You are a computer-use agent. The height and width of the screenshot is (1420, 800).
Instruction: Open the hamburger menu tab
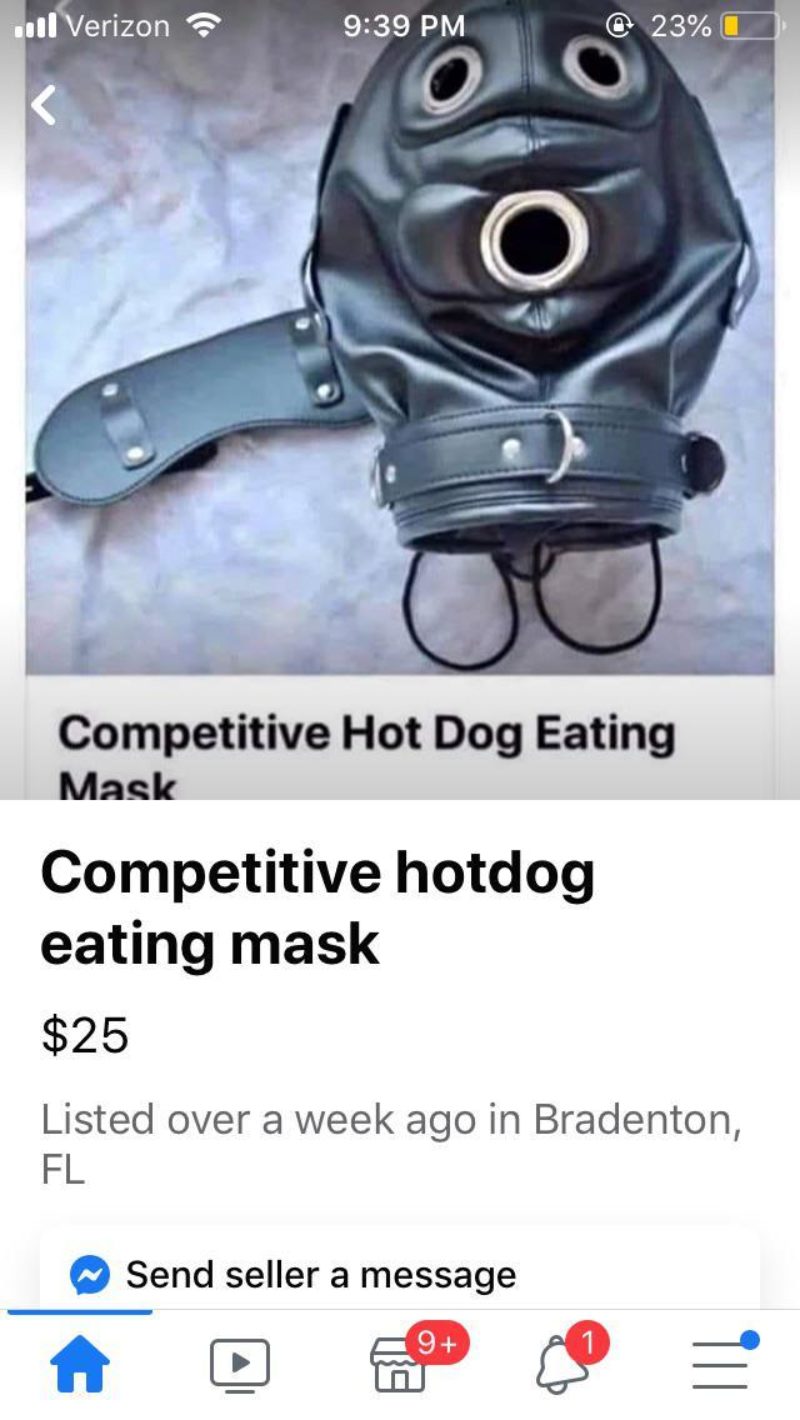(720, 1364)
